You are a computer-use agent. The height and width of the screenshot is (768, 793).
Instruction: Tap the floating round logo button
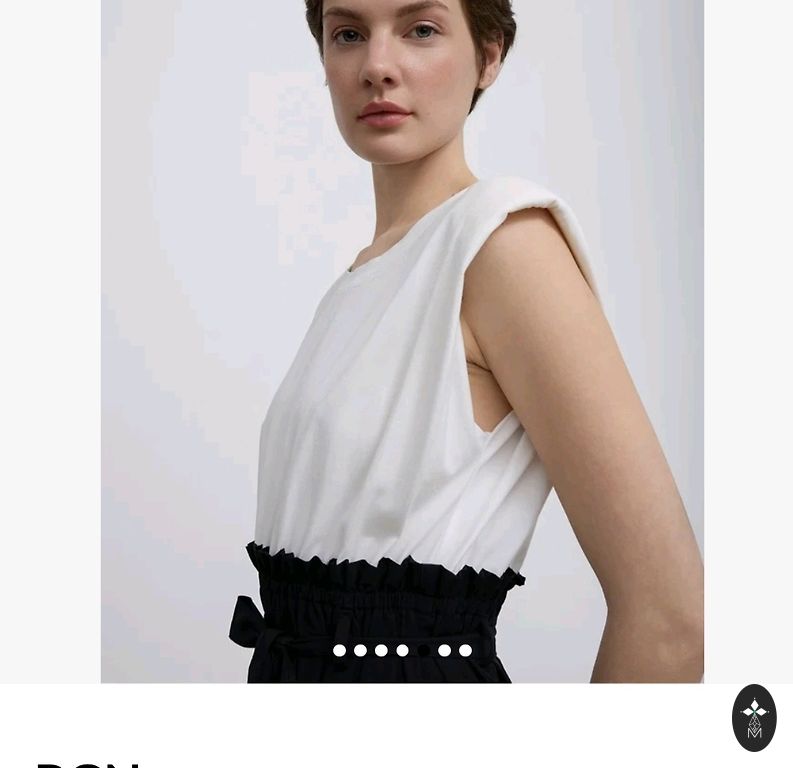click(x=754, y=717)
